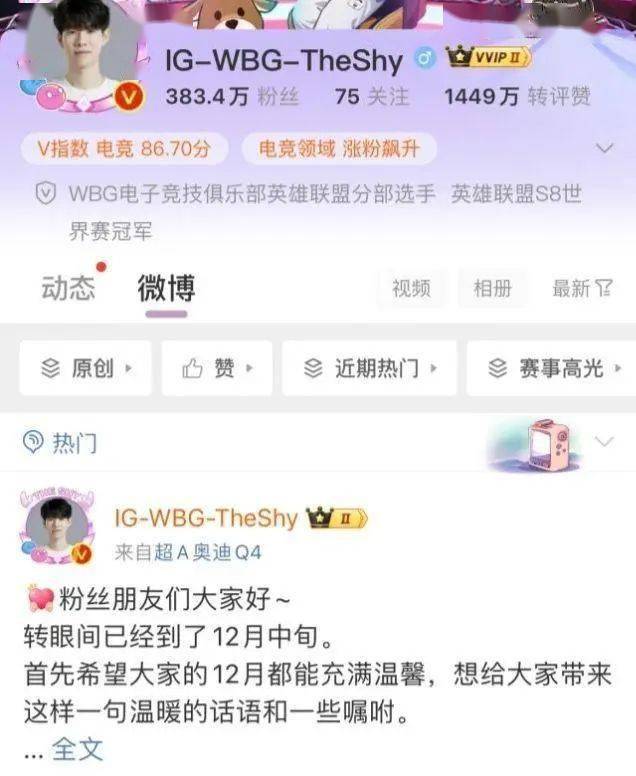Image resolution: width=636 pixels, height=776 pixels.
Task: Open the 最新 sort filter
Action: [x=582, y=288]
